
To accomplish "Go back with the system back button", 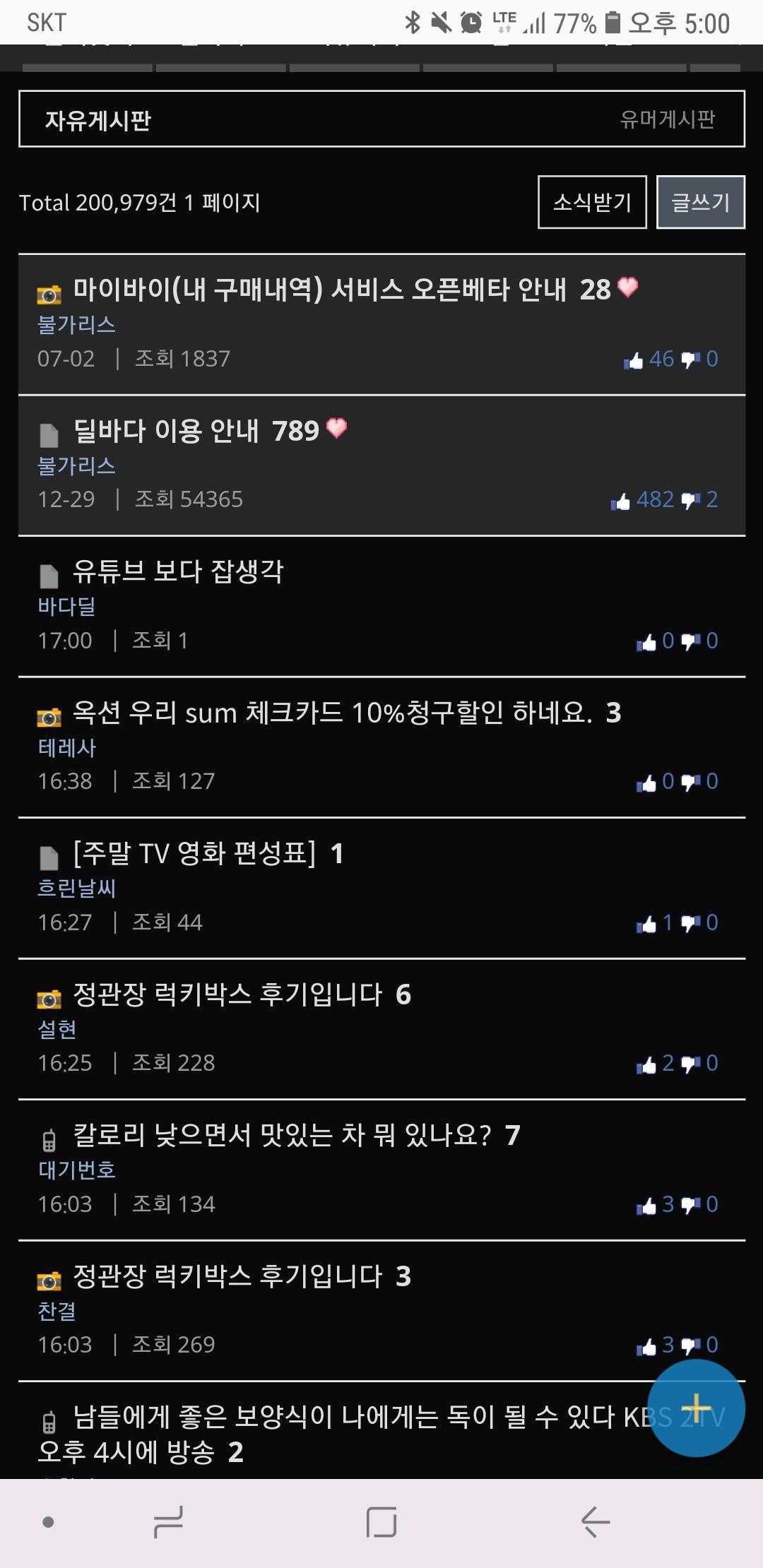I will pyautogui.click(x=595, y=1522).
